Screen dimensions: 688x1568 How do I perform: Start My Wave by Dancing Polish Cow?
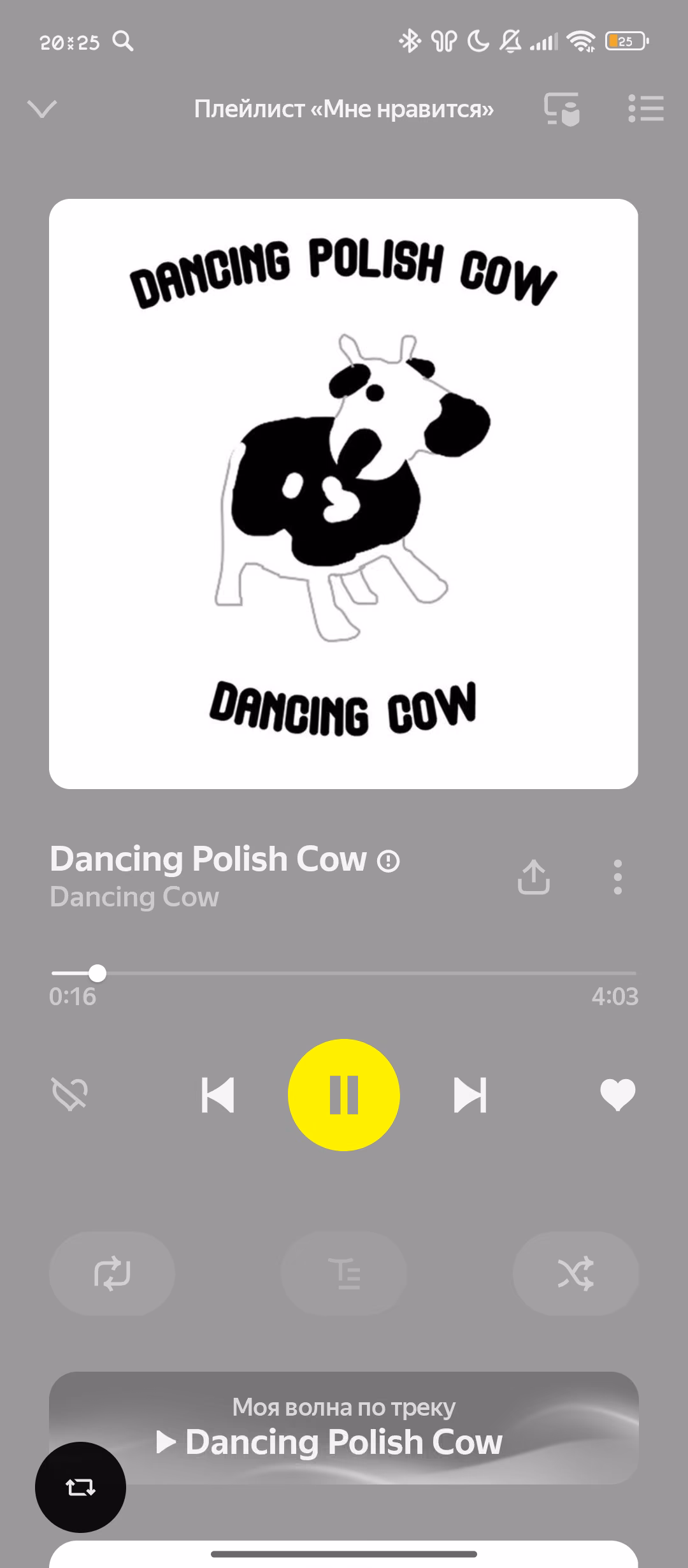click(344, 1428)
